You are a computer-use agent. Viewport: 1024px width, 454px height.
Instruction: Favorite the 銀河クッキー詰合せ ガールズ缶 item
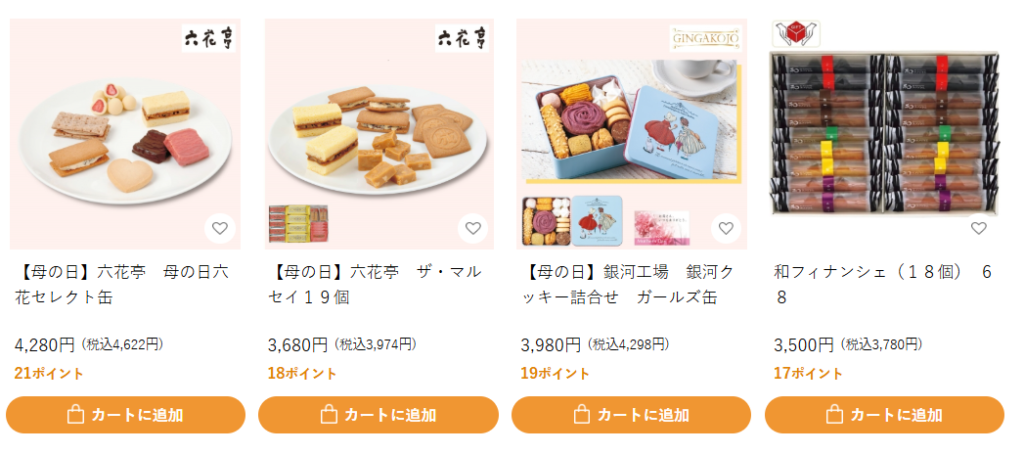pyautogui.click(x=726, y=228)
